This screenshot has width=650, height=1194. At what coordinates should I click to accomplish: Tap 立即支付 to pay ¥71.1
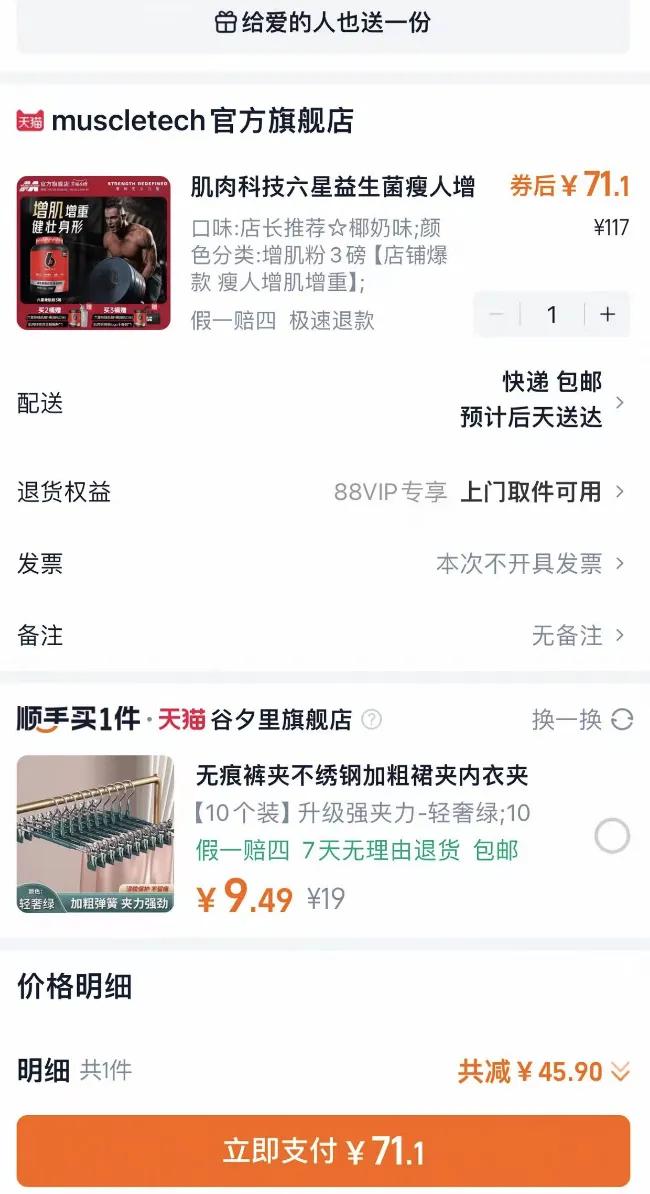324,1151
